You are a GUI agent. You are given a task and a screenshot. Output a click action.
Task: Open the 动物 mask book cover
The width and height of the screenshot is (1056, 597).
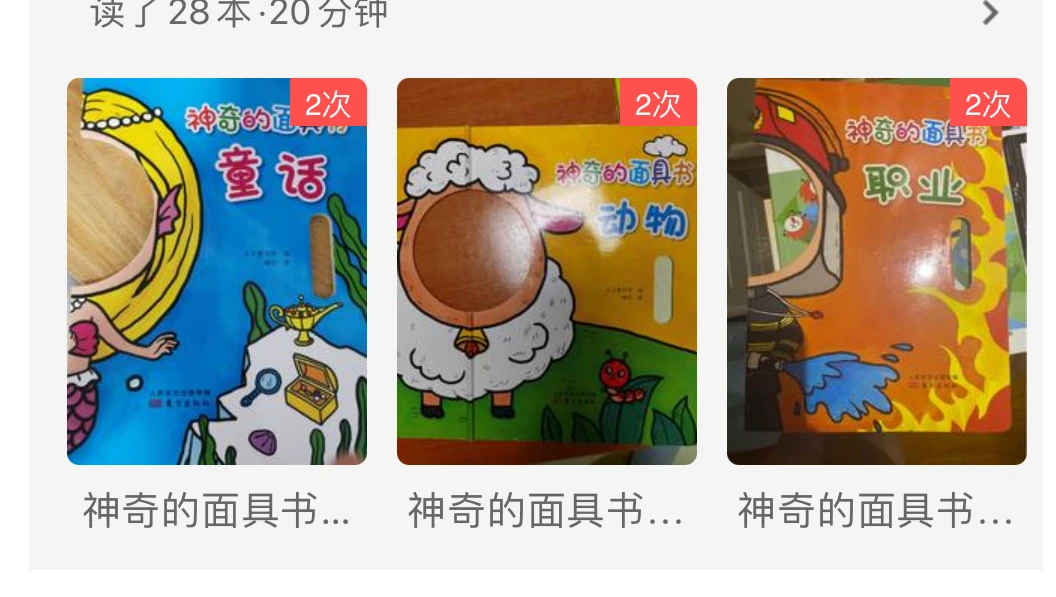[x=547, y=272]
